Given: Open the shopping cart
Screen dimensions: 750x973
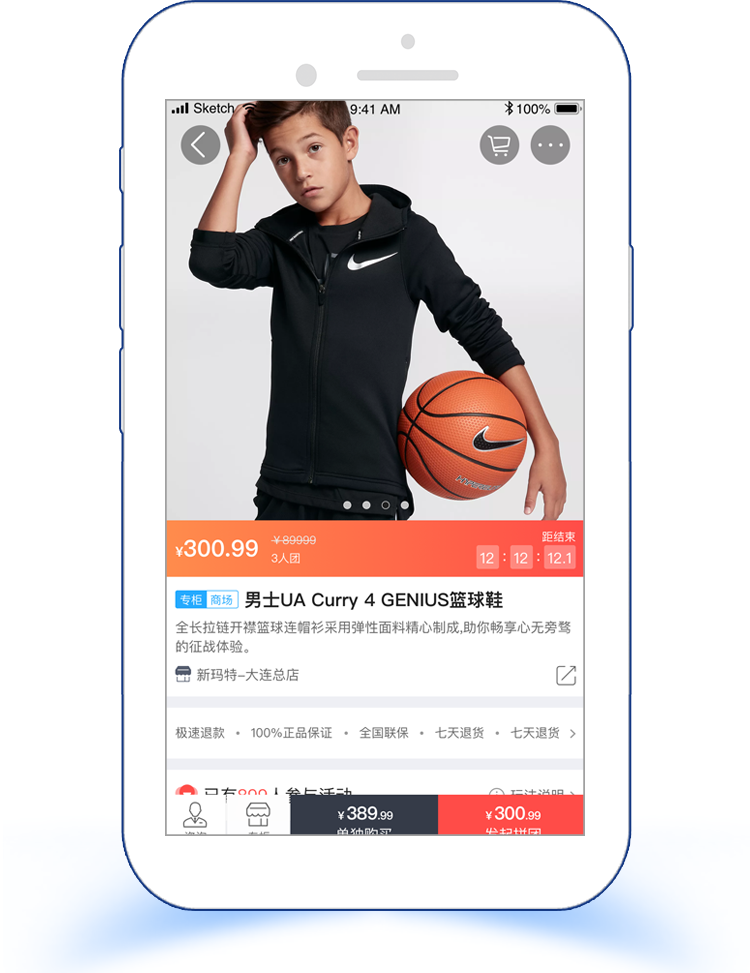Looking at the screenshot, I should (500, 145).
